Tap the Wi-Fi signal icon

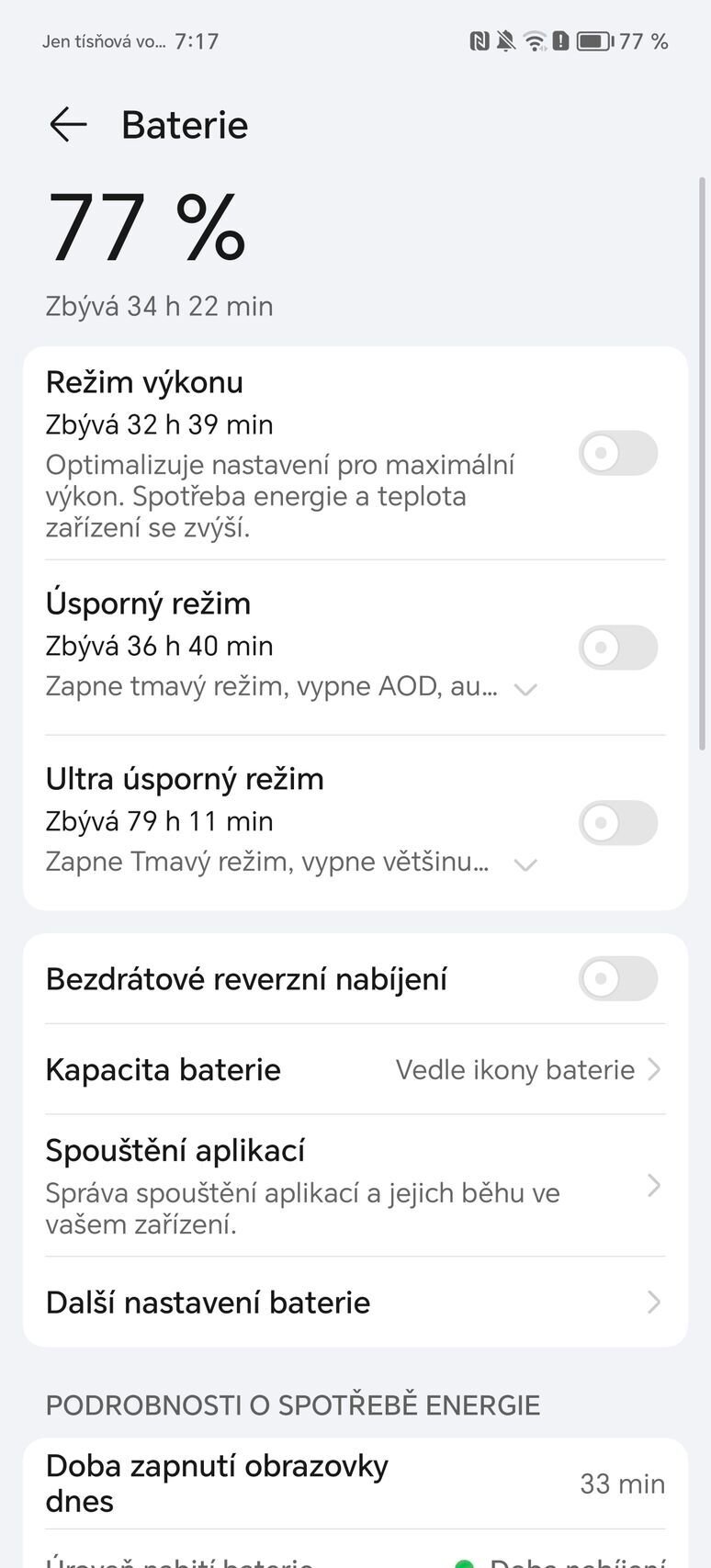[535, 40]
